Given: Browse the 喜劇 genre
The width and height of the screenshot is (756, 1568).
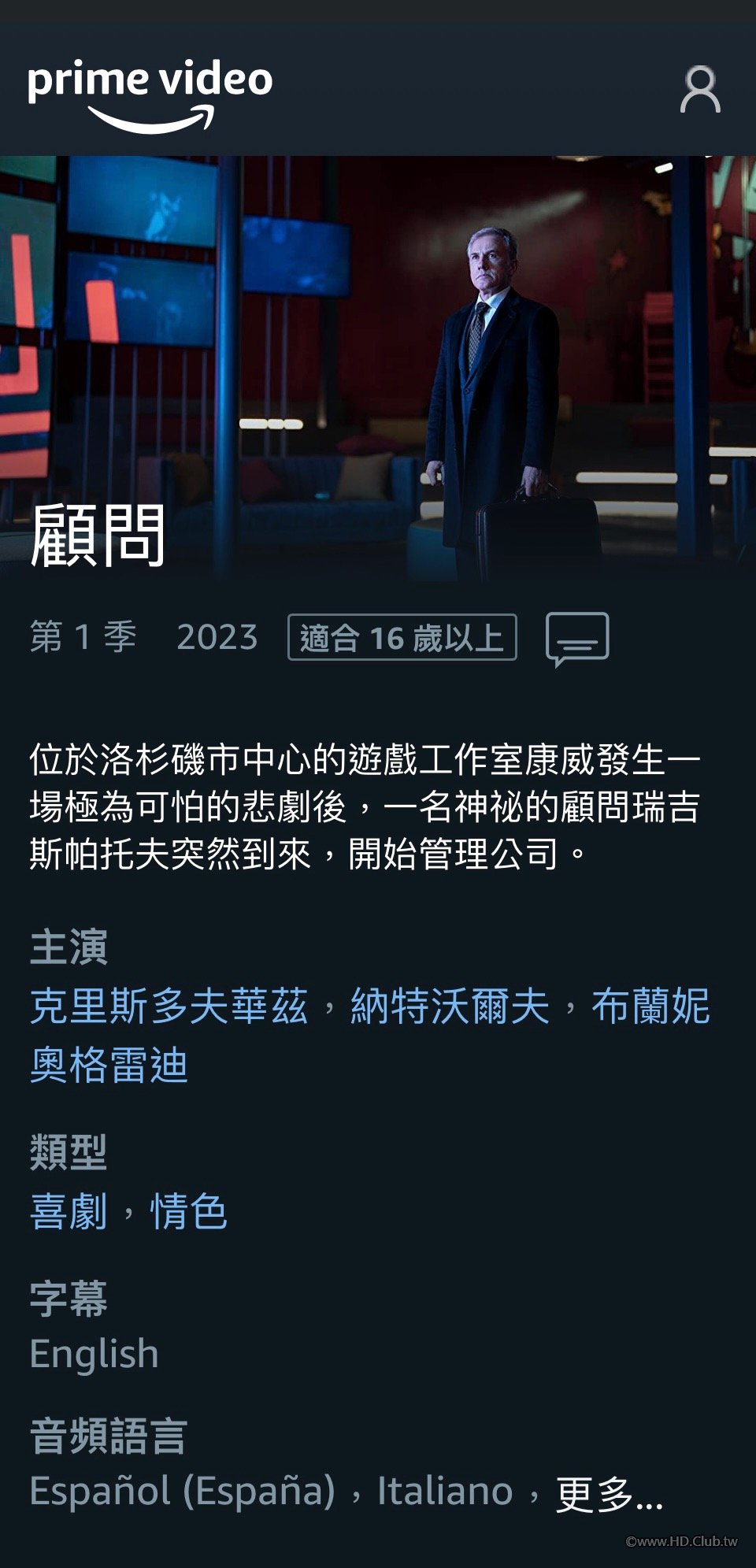Looking at the screenshot, I should [69, 1211].
